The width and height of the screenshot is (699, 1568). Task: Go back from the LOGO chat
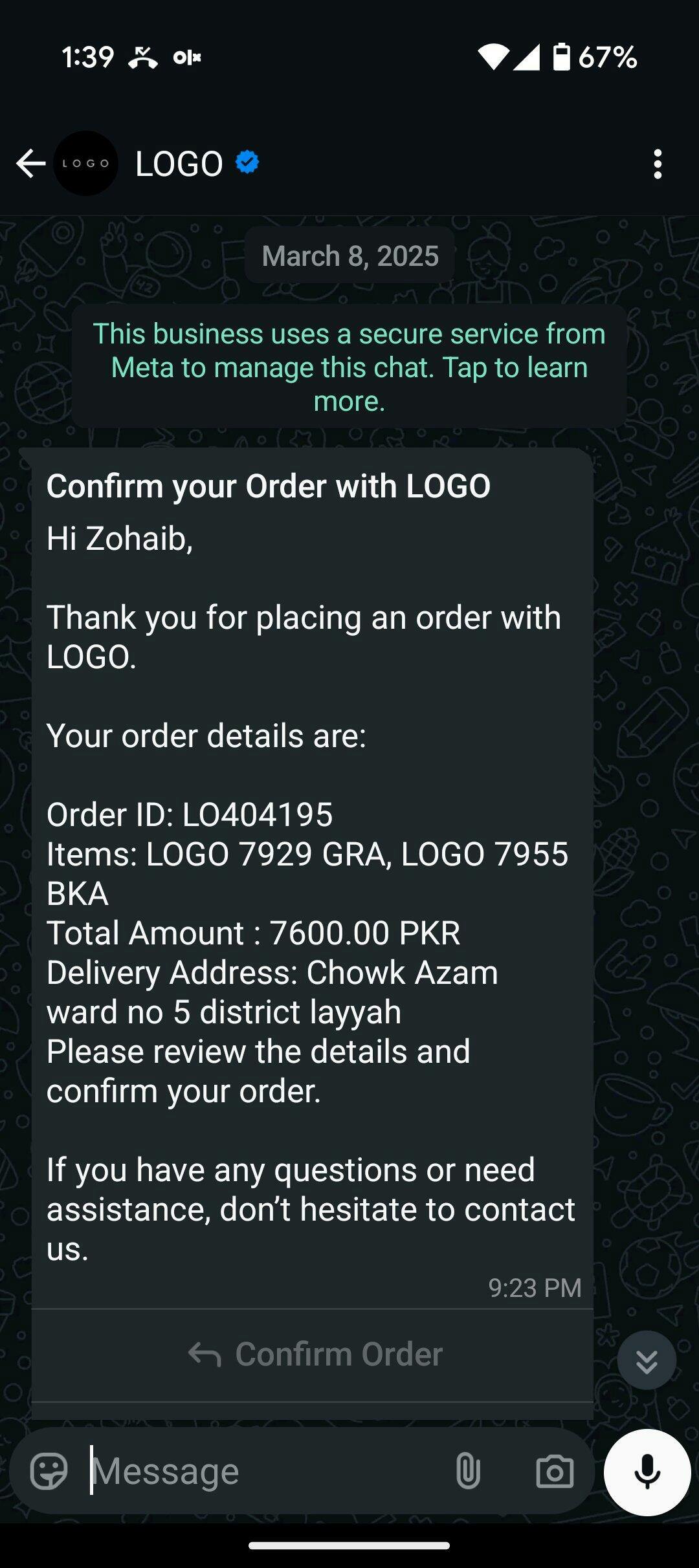coord(30,164)
